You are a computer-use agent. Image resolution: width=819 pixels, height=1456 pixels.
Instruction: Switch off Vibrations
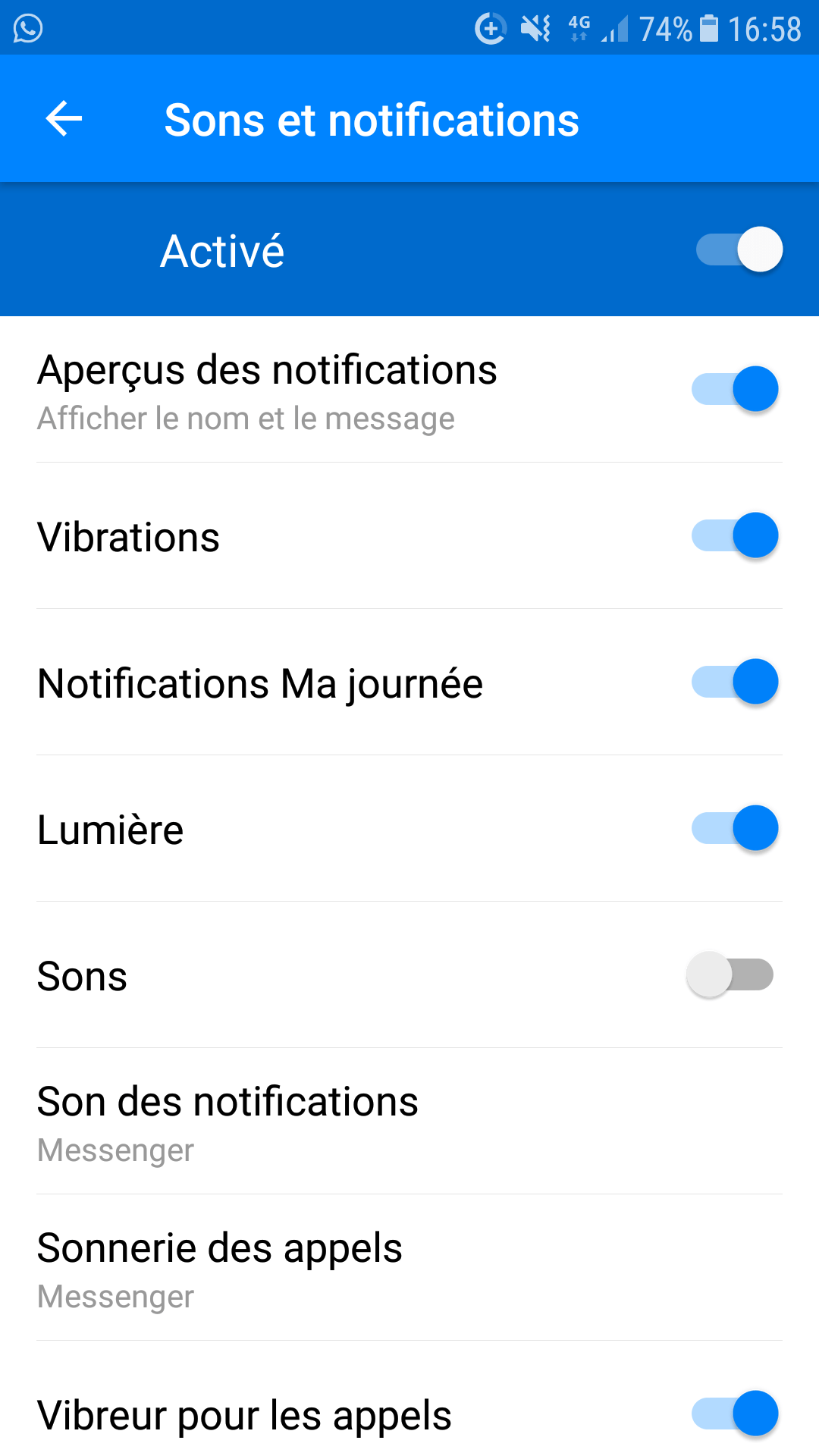(x=734, y=535)
